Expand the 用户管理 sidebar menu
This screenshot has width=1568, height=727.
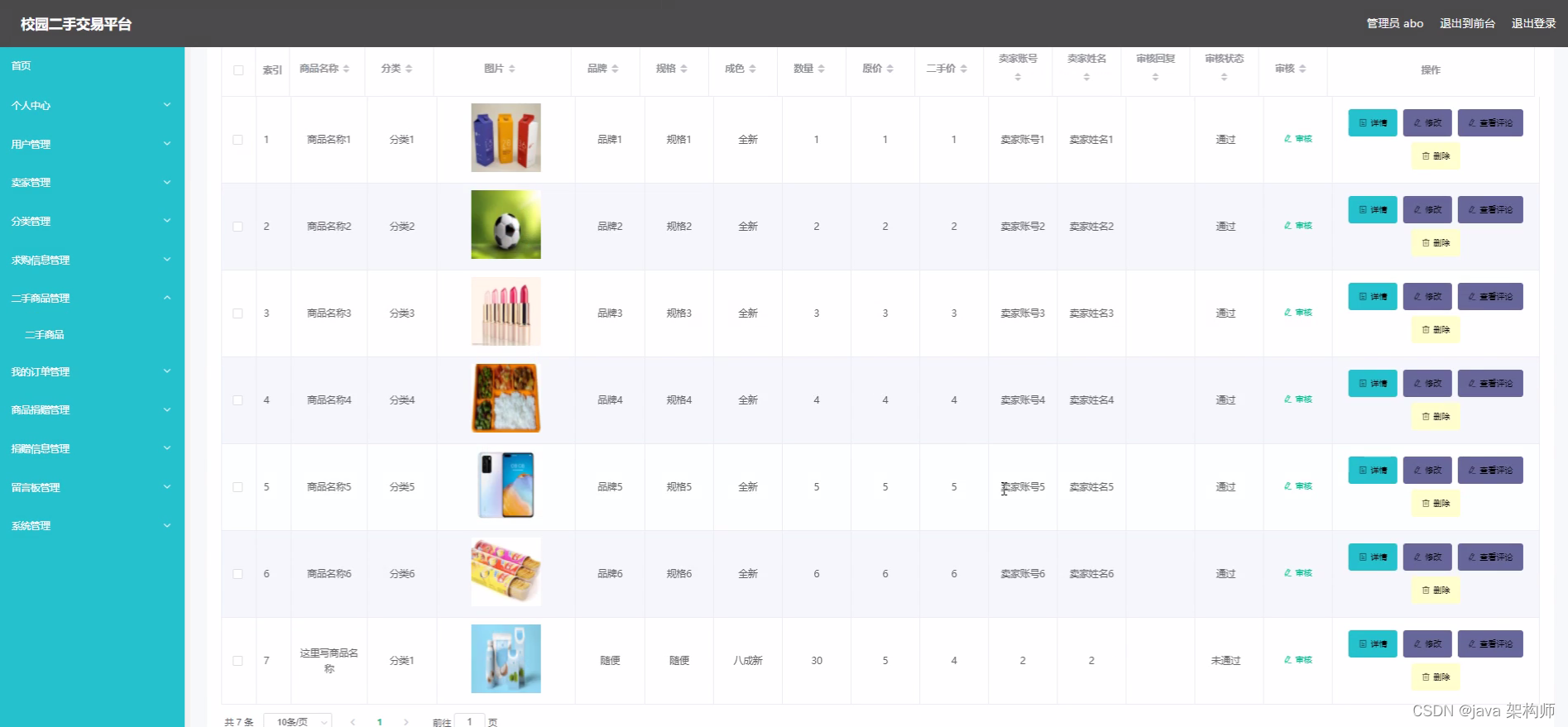click(91, 144)
